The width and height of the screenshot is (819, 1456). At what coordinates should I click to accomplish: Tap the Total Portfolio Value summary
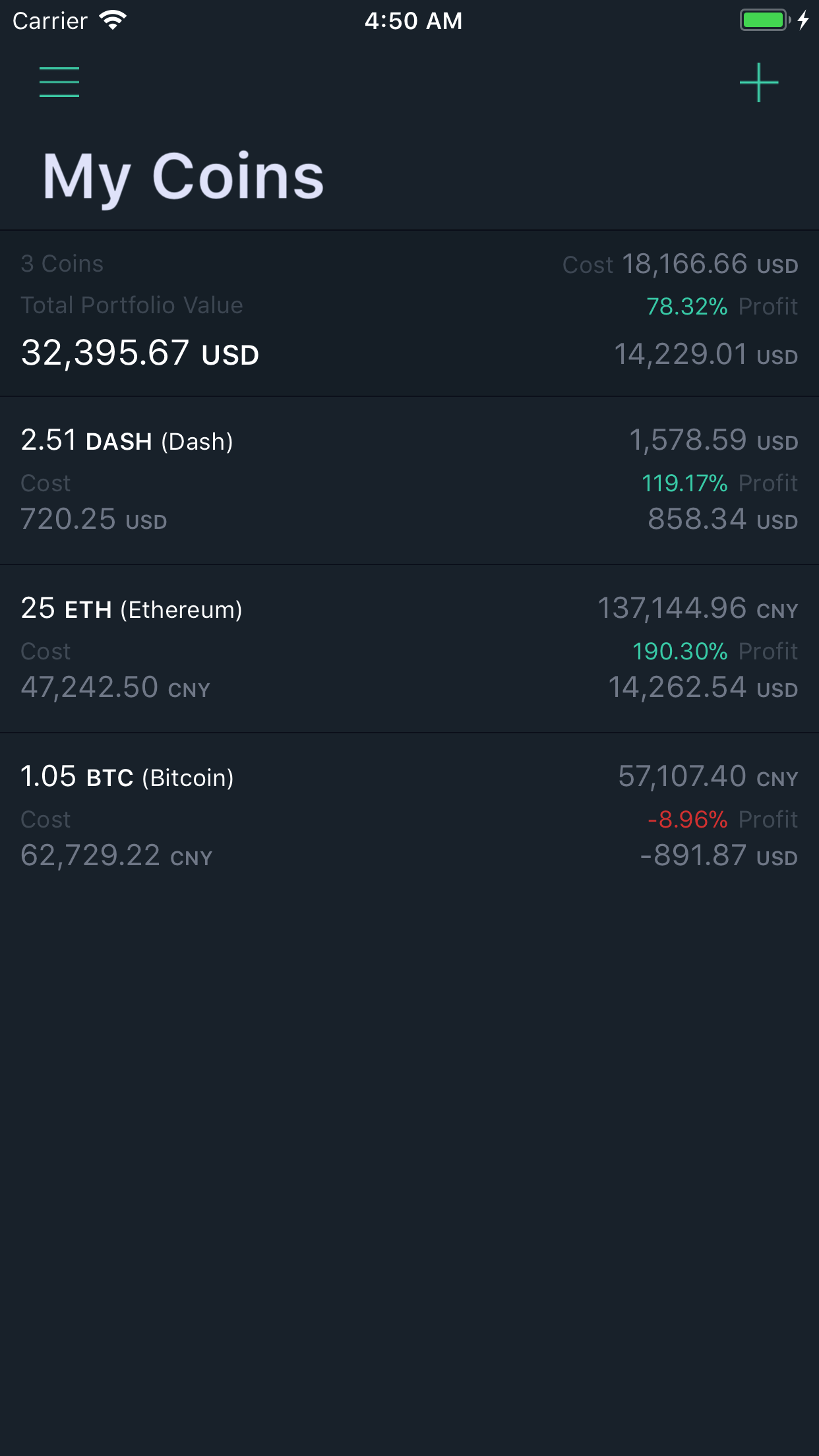point(131,305)
